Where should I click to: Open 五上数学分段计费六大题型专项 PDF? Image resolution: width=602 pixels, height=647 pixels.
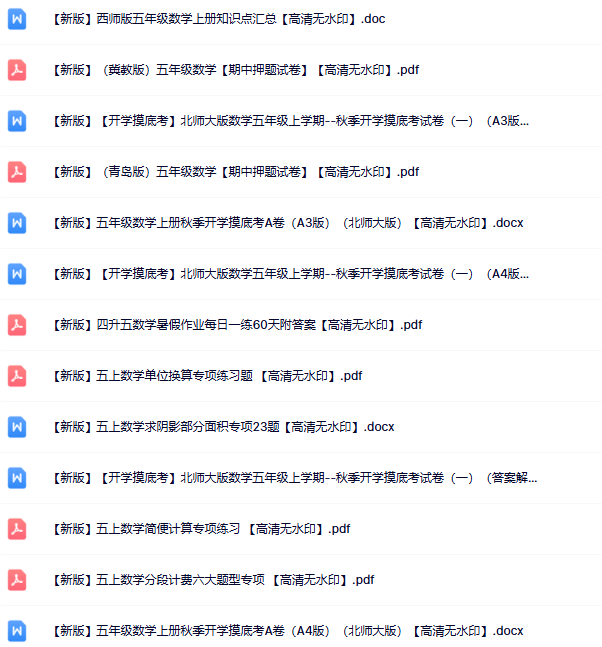pos(211,580)
